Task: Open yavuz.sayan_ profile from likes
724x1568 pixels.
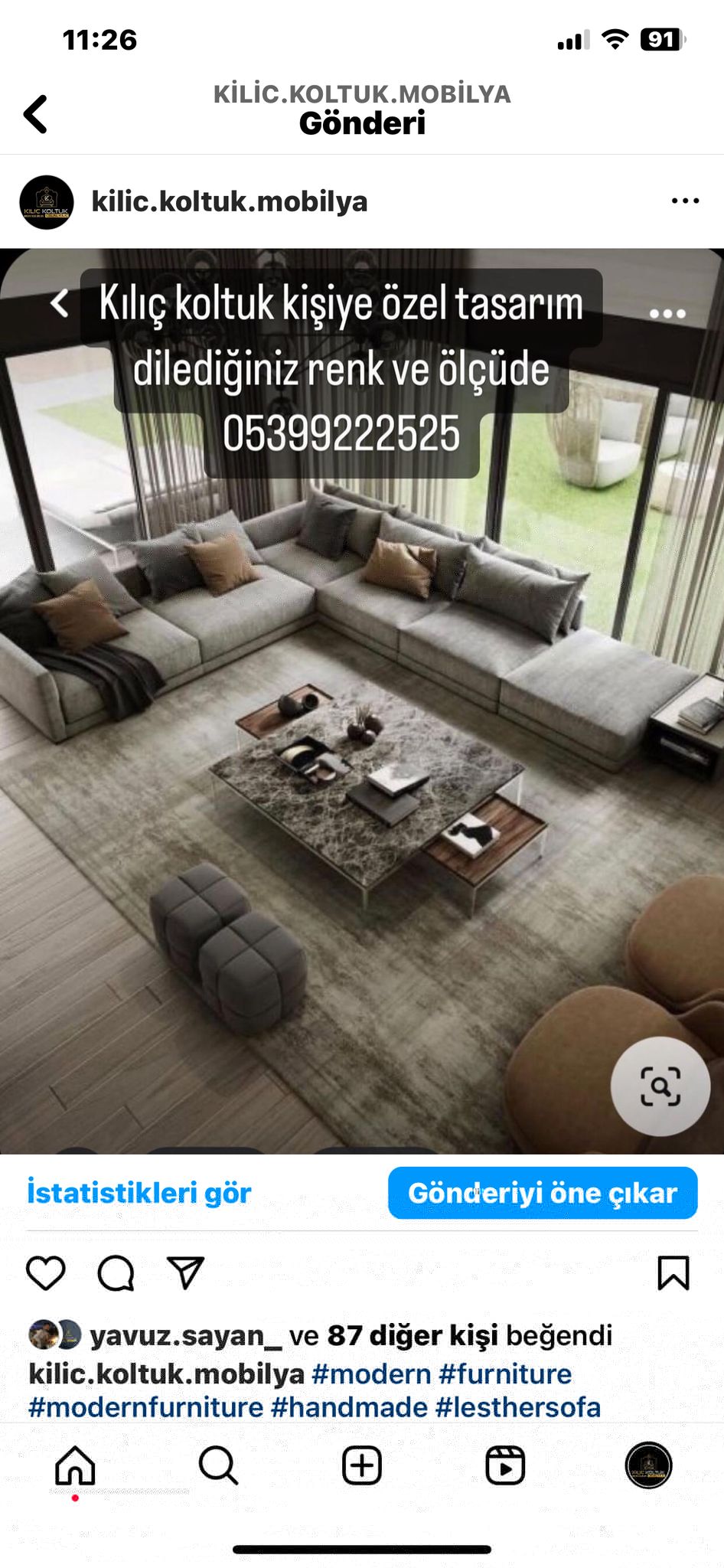Action: tap(186, 1335)
